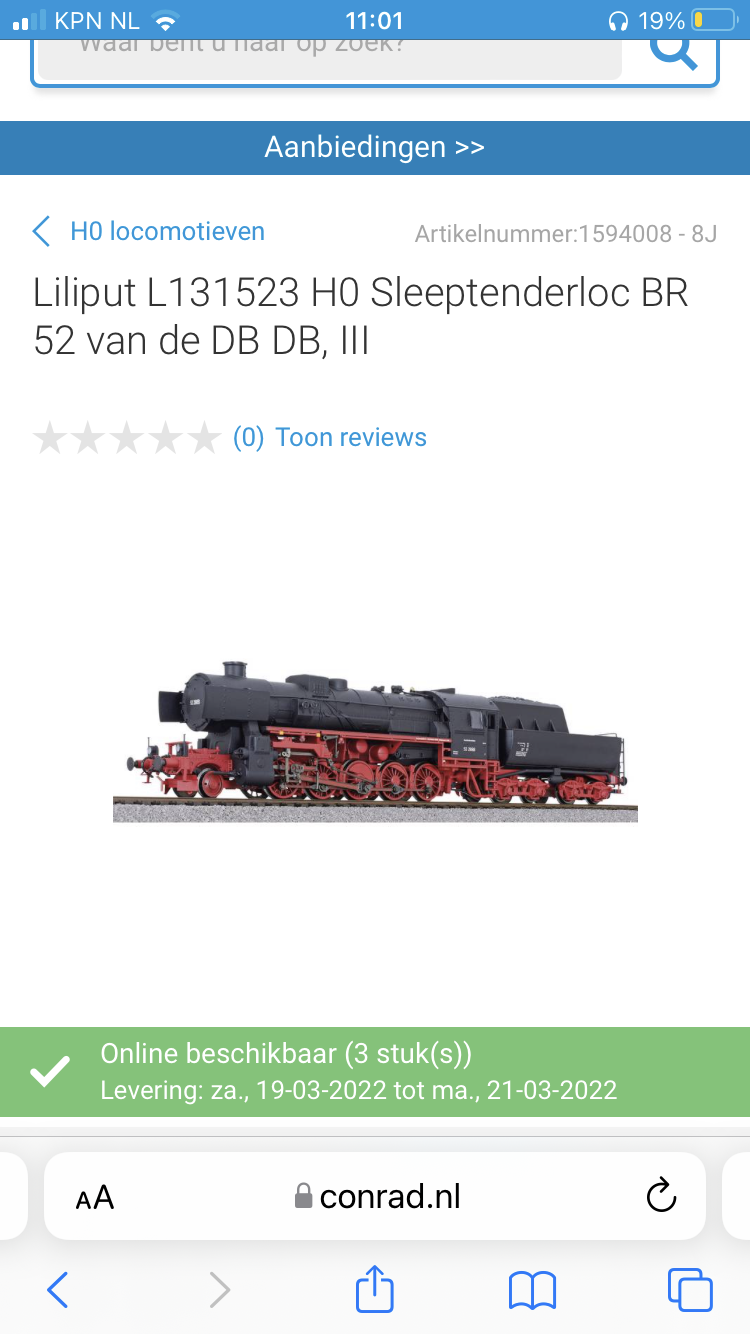Focus the product search field

point(330,57)
